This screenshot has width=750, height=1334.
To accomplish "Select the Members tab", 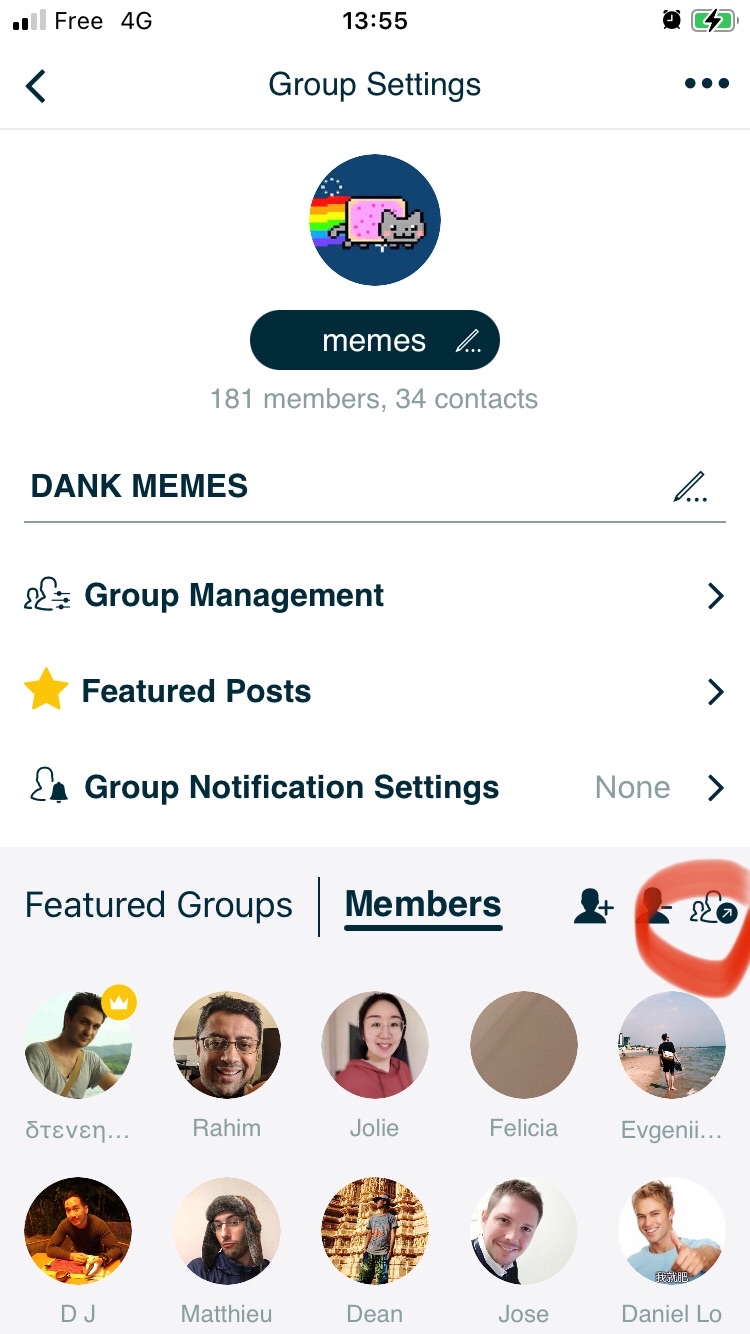I will point(423,906).
